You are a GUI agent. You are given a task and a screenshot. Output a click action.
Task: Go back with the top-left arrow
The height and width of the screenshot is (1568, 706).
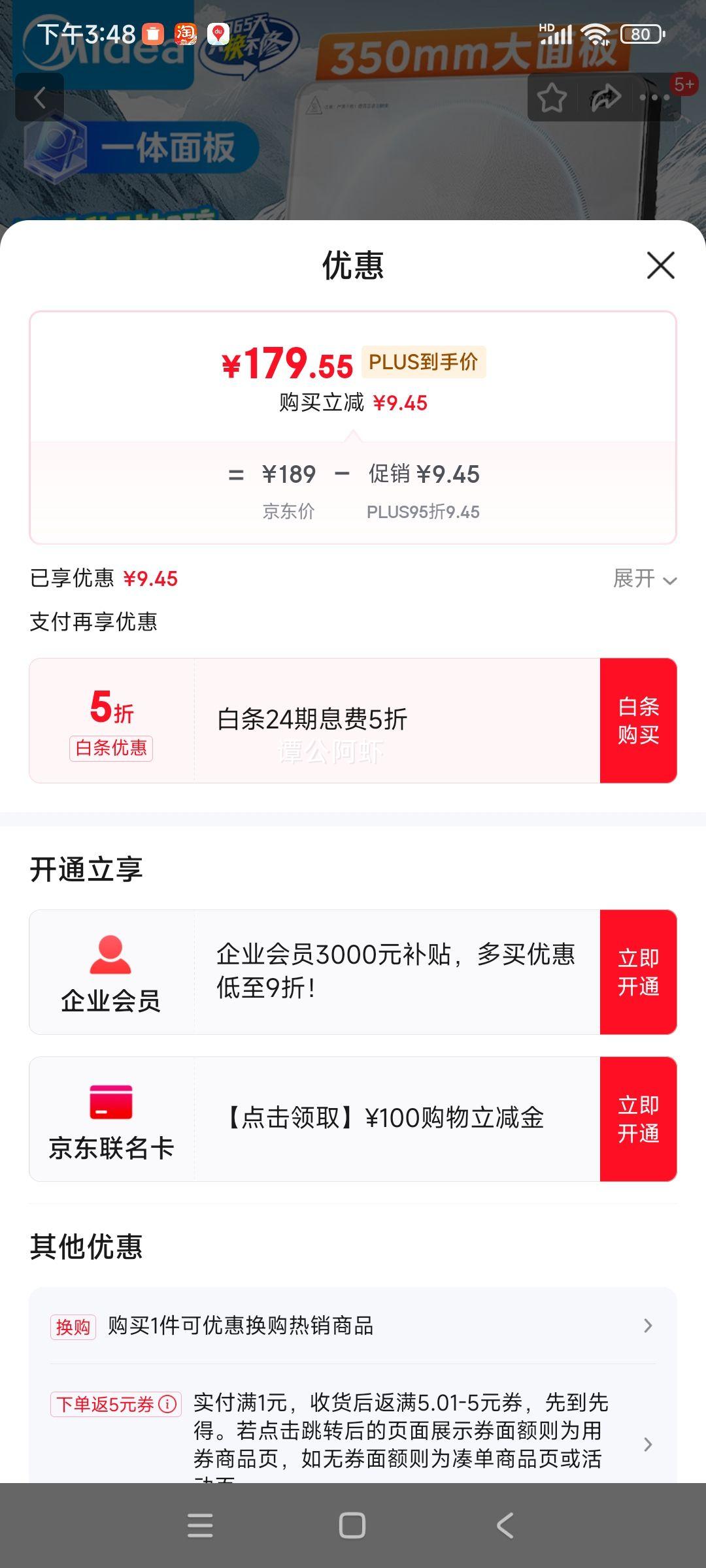(x=40, y=97)
